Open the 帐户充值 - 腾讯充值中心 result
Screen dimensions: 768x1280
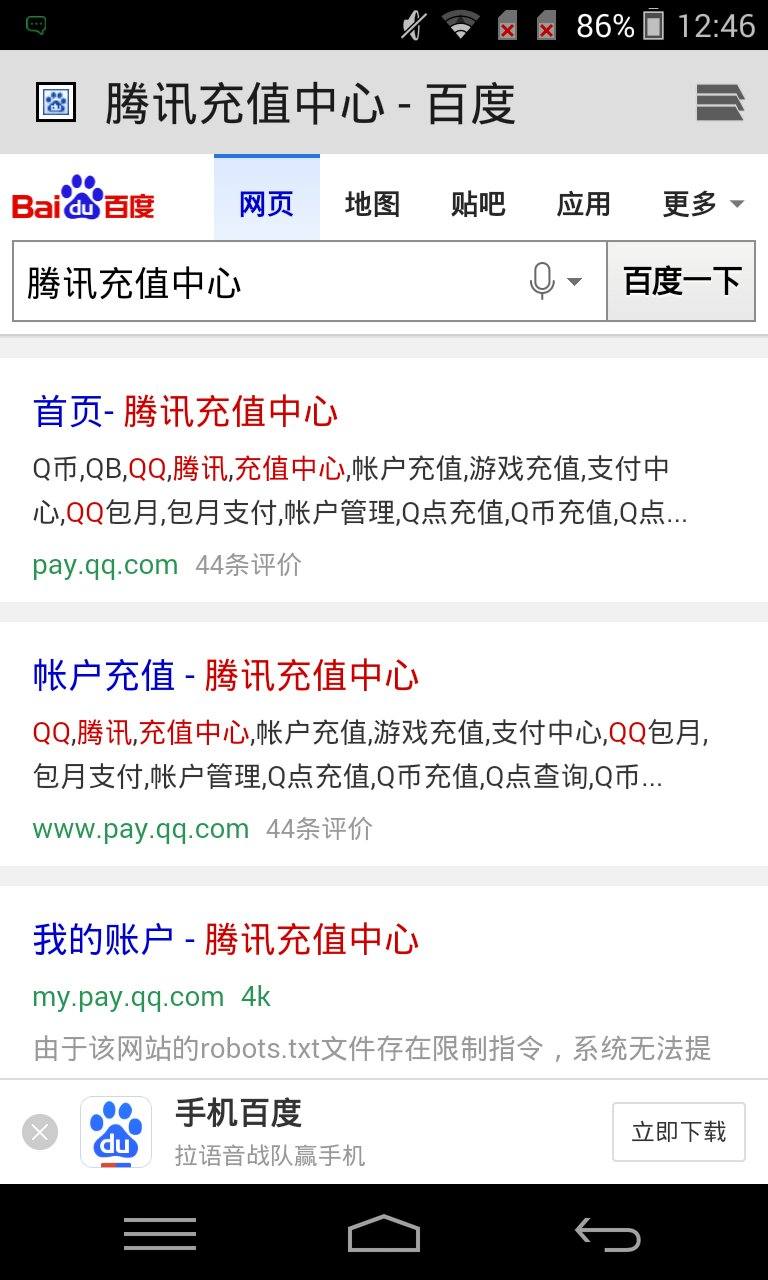226,676
